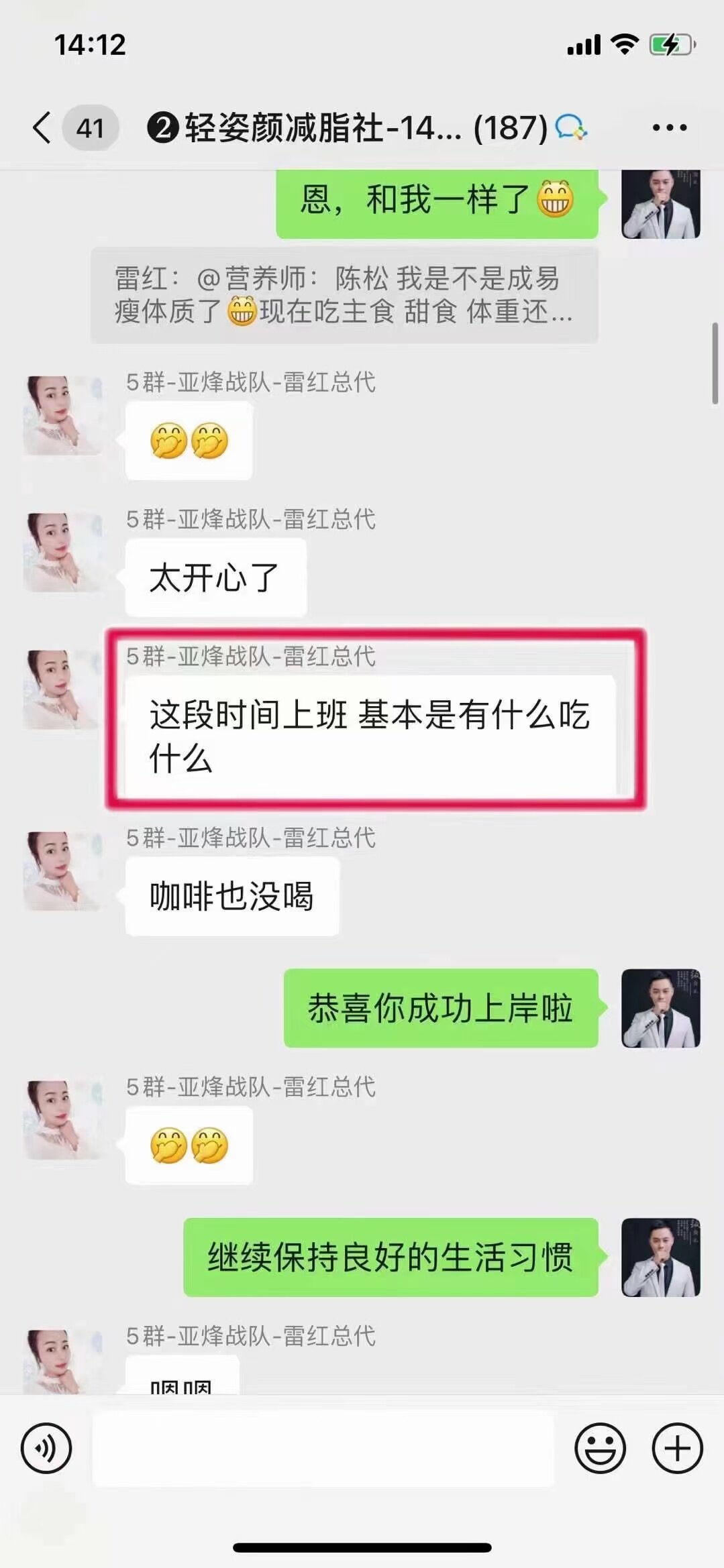Switch to voice message input
Viewport: 724px width, 1568px height.
tap(46, 1448)
